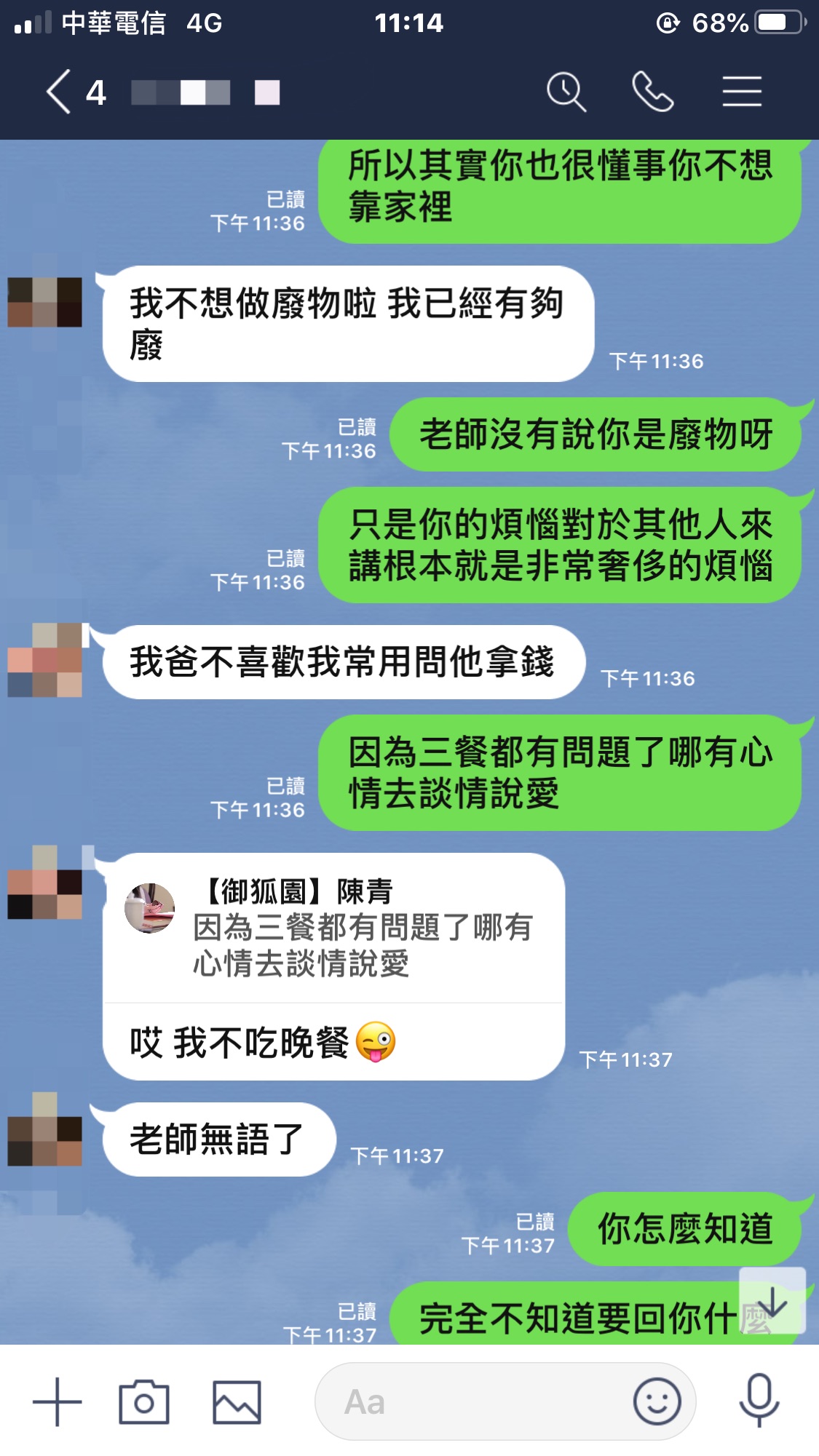This screenshot has width=819, height=1456.
Task: Tap the Aa message input field
Action: tap(473, 1401)
